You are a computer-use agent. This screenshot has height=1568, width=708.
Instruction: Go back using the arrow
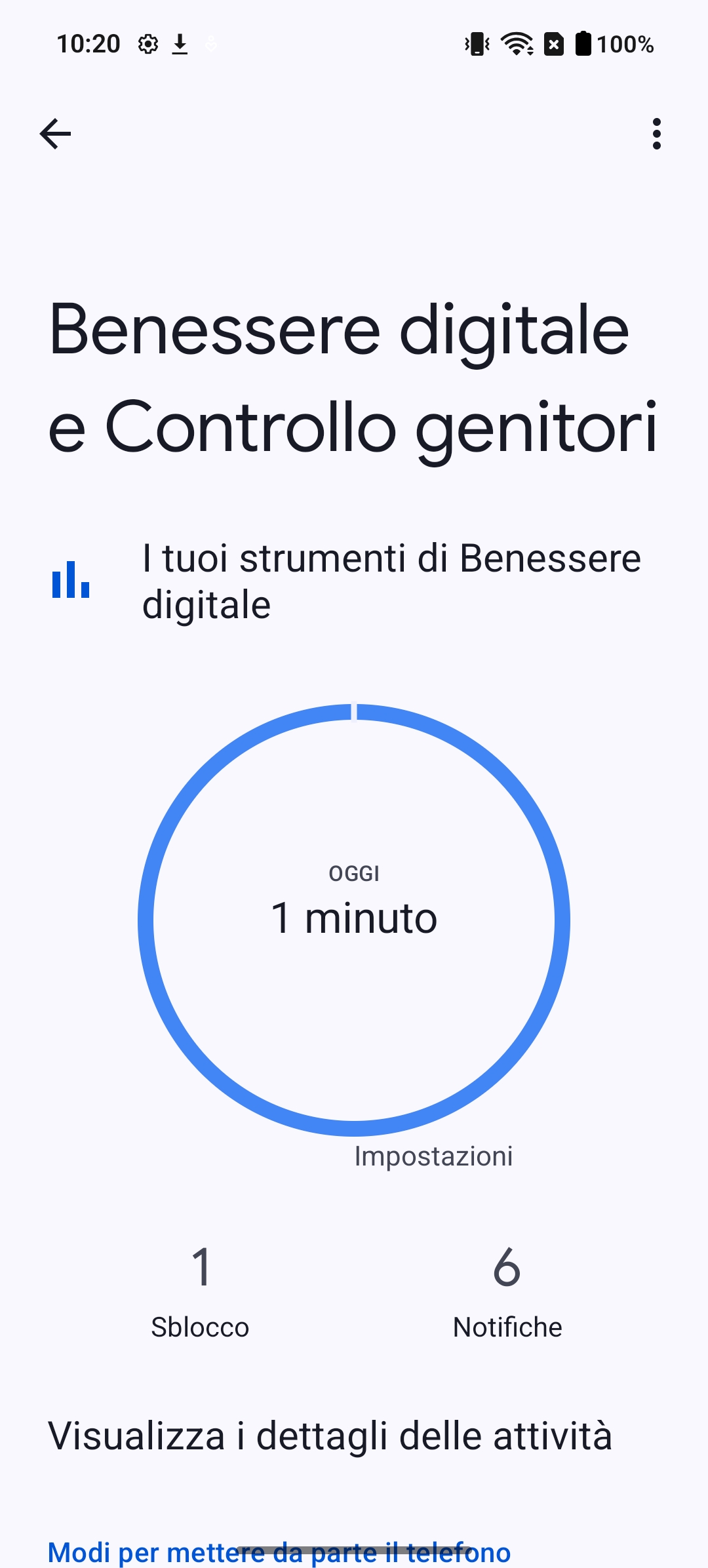(x=55, y=134)
